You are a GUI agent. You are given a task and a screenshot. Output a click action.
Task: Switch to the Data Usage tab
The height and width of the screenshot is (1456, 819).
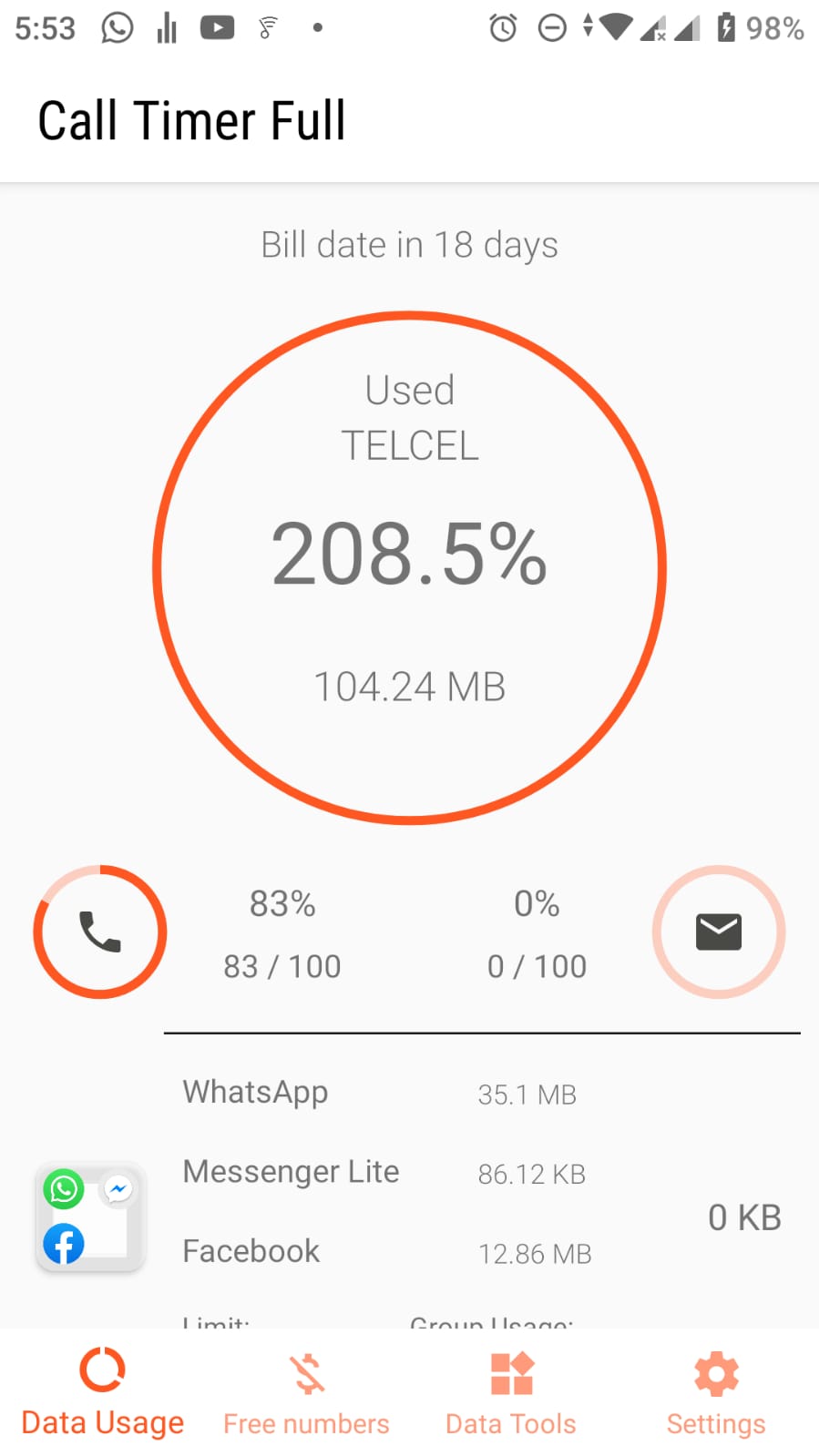pyautogui.click(x=102, y=1392)
